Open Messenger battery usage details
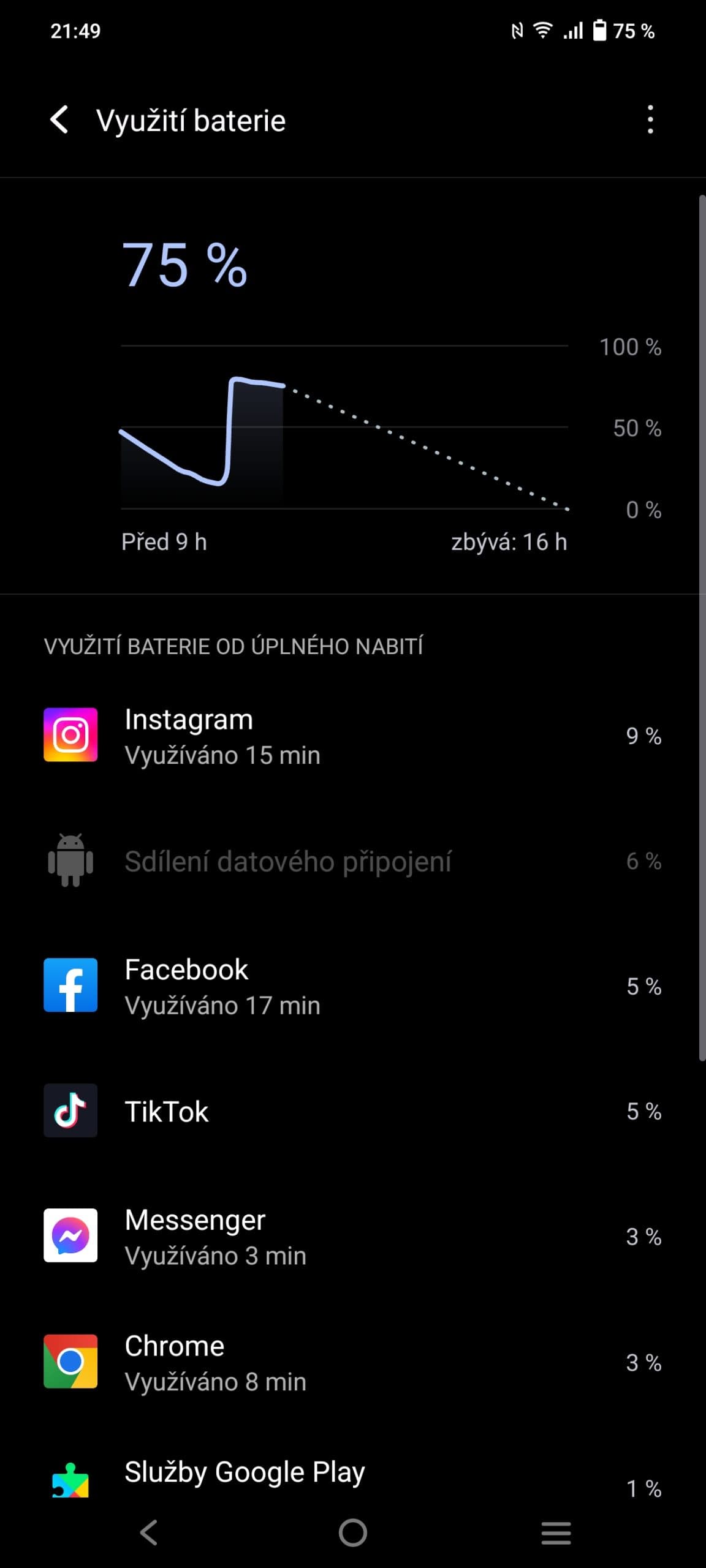 click(352, 1237)
